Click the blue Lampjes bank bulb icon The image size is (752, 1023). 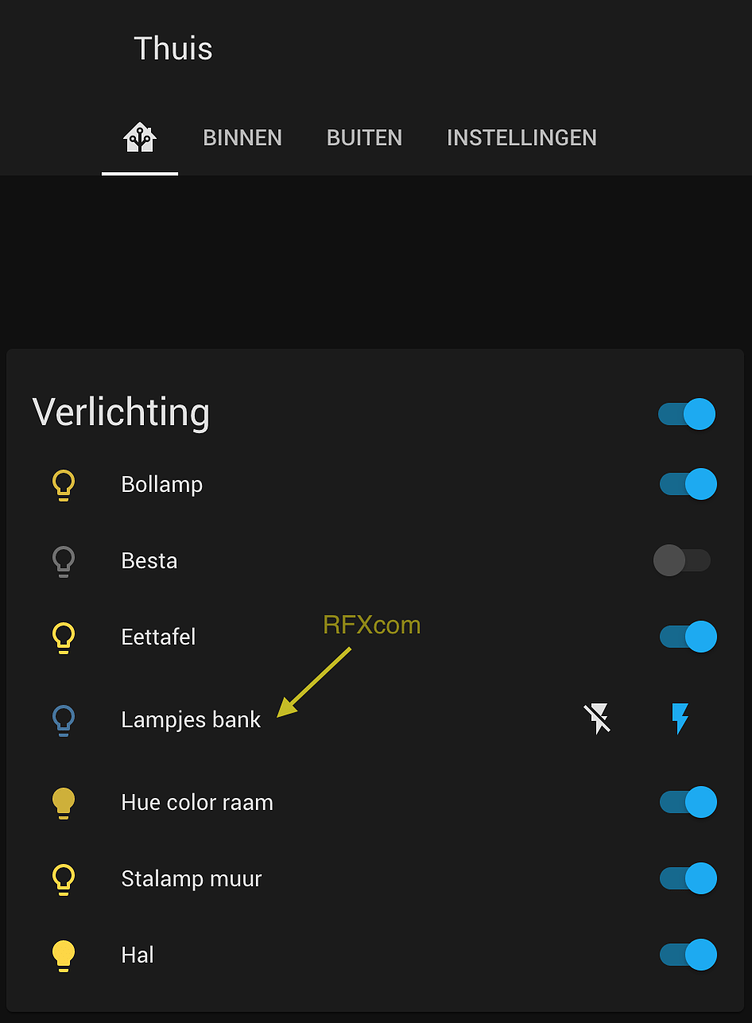point(63,719)
